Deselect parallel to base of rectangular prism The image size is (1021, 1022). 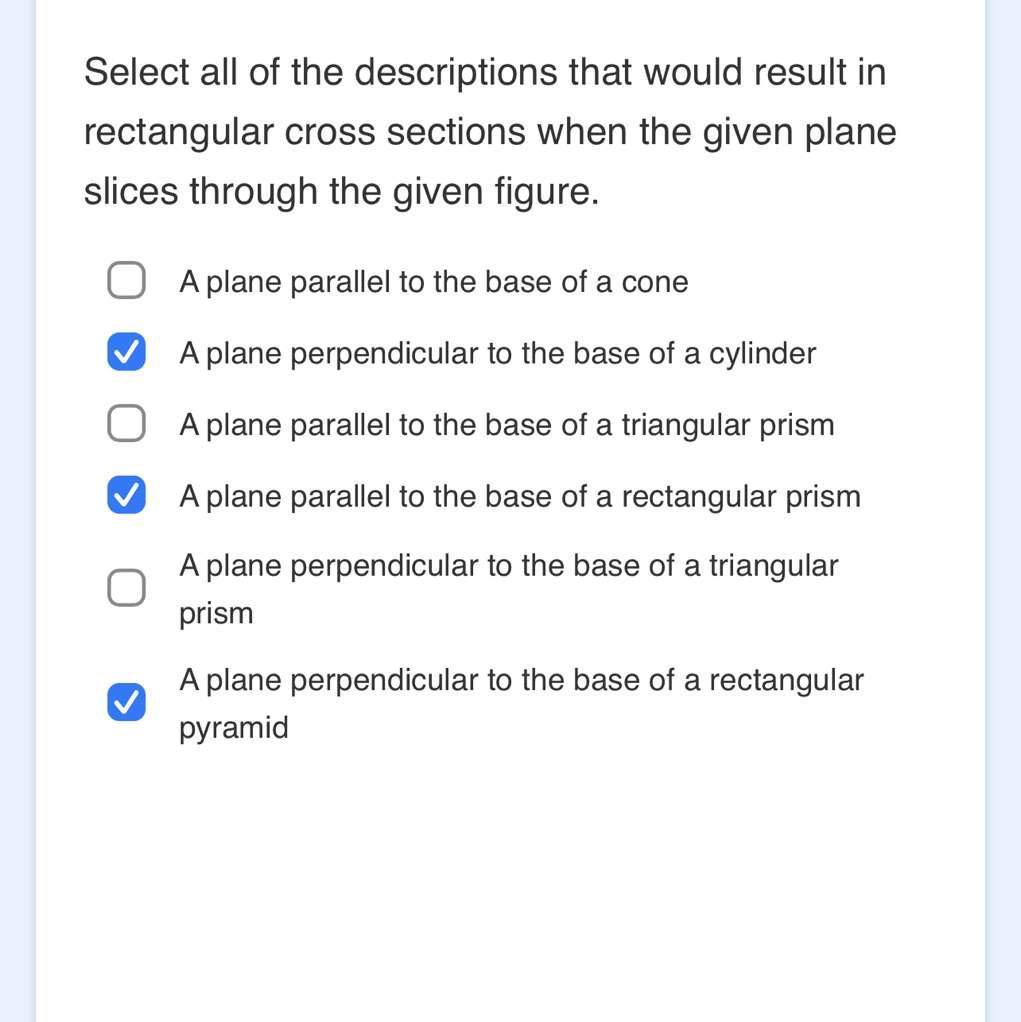point(126,496)
